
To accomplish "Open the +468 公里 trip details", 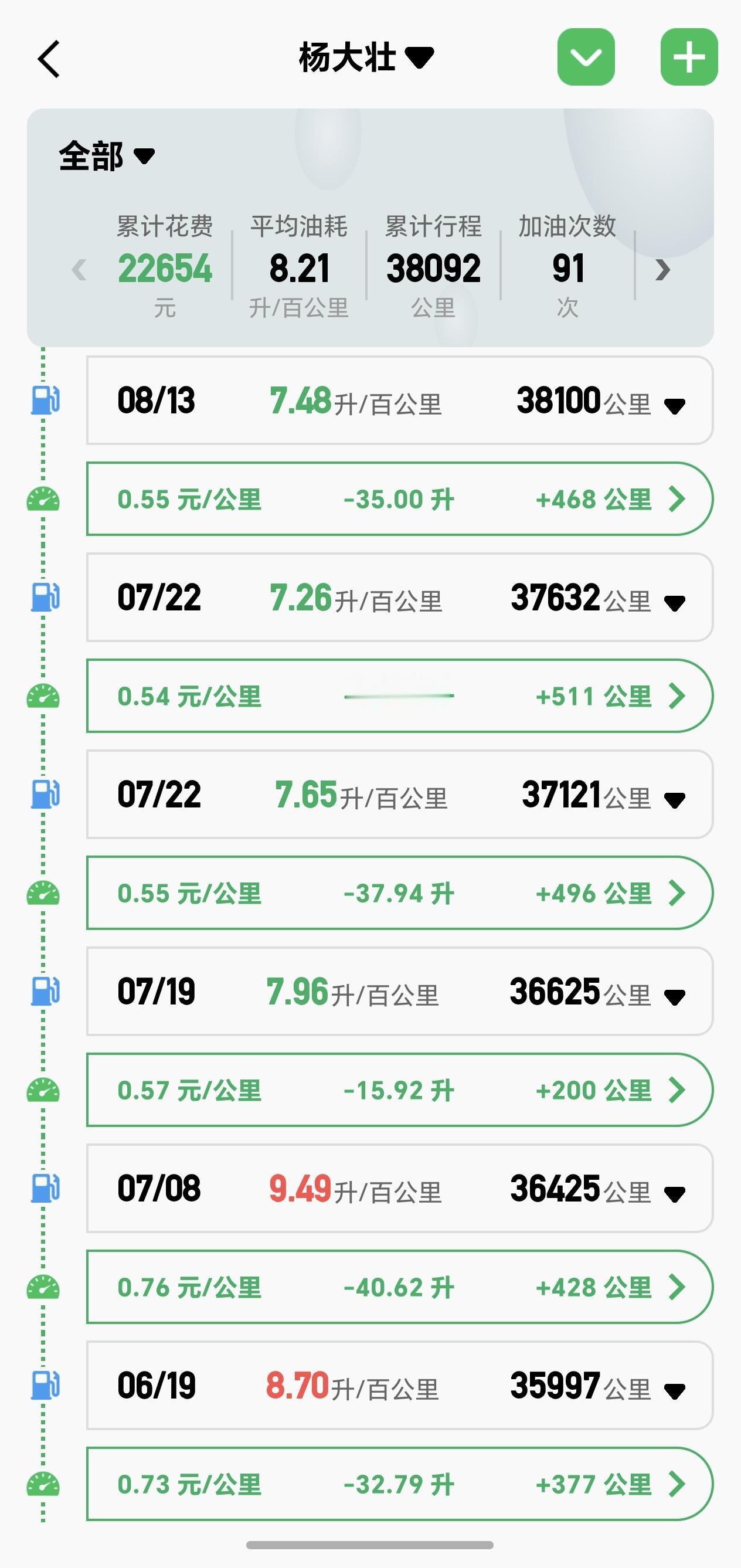I will tap(400, 499).
